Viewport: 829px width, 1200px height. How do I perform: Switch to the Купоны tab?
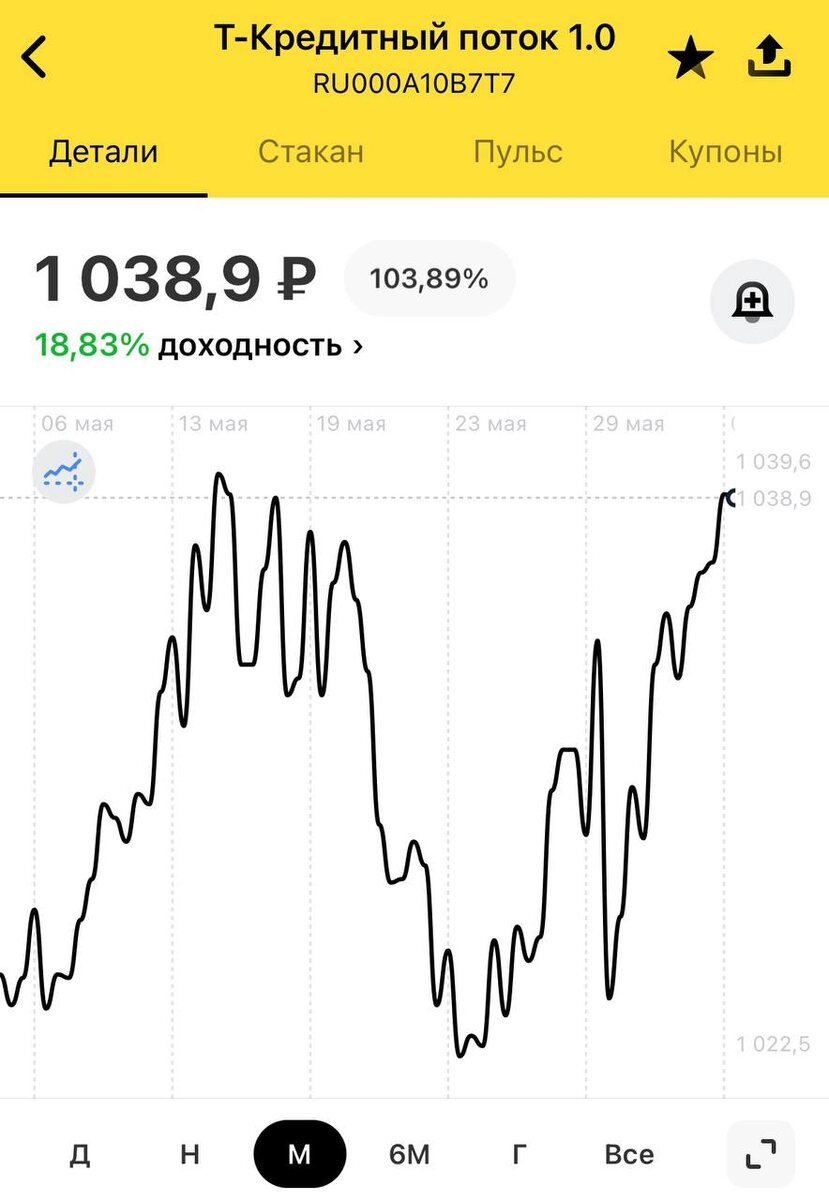(x=725, y=152)
